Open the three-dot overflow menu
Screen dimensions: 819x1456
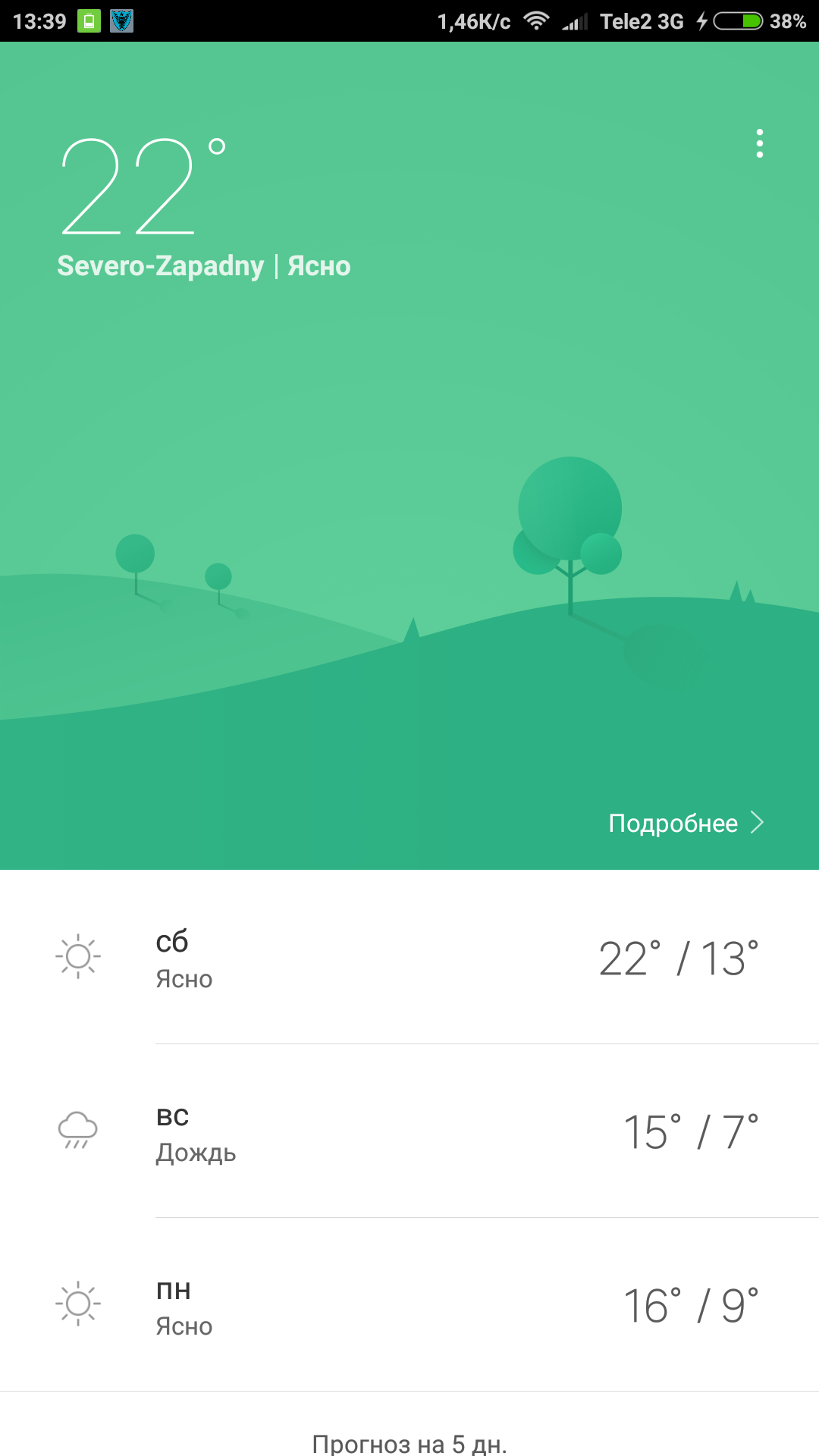pos(759,143)
